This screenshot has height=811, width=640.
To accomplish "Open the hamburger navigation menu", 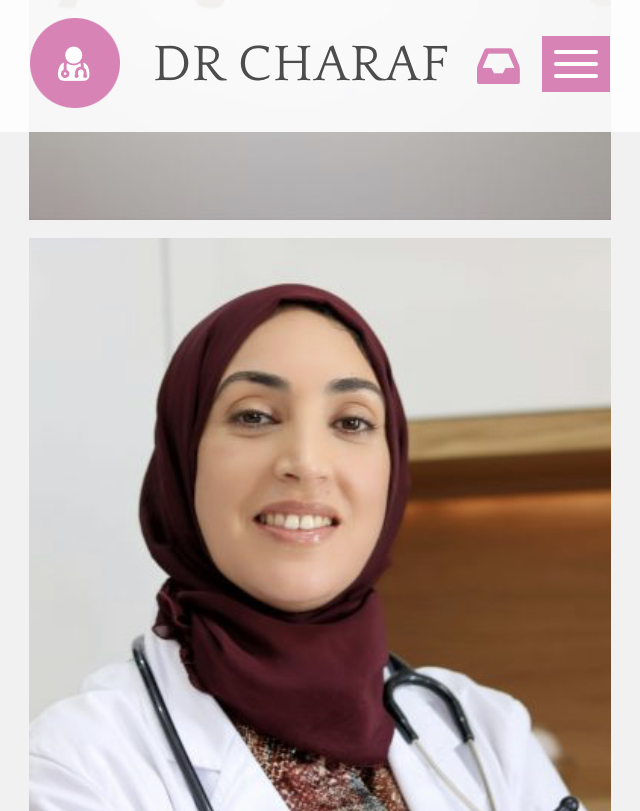I will coord(575,64).
